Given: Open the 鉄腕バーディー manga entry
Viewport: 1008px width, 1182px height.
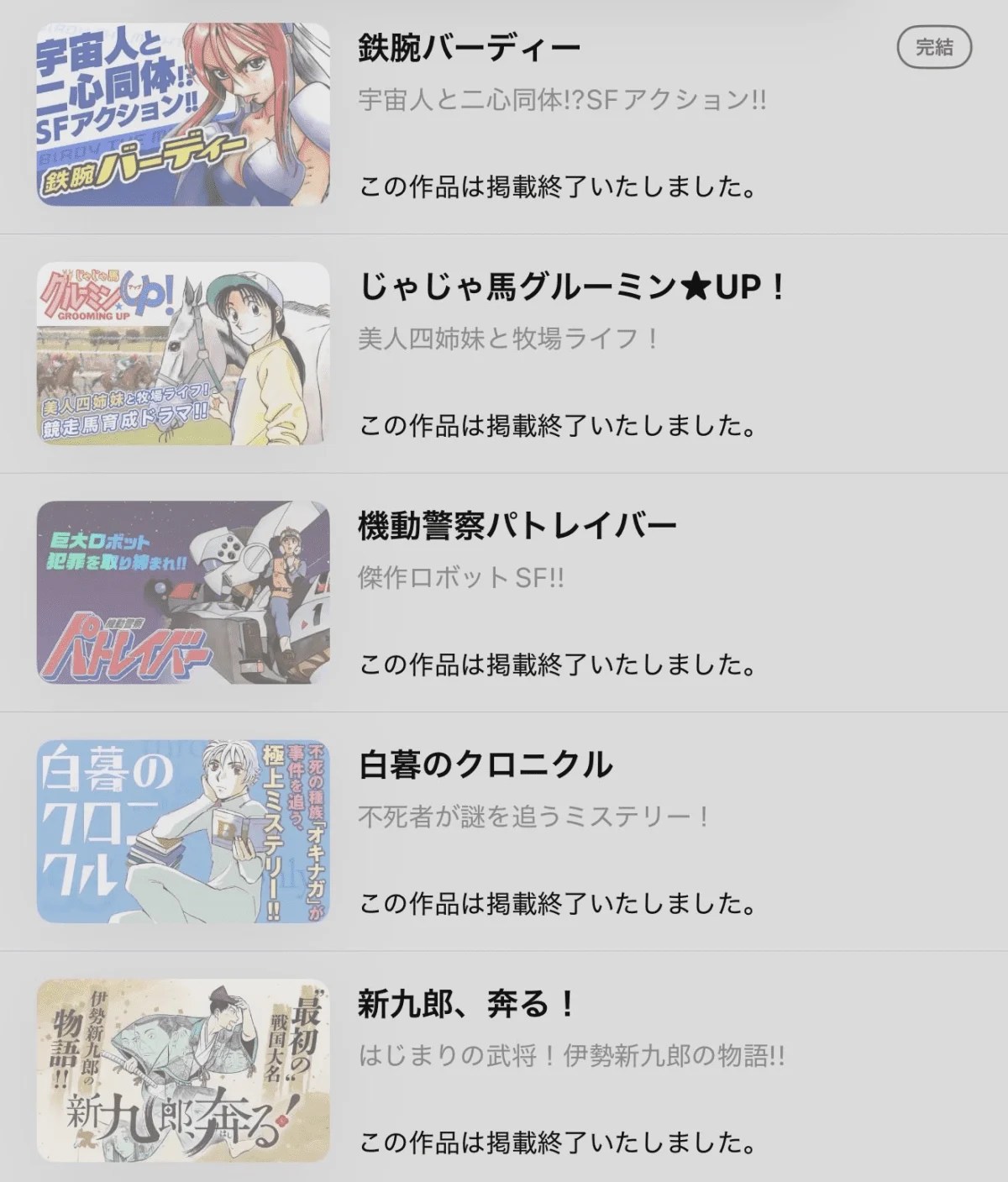Looking at the screenshot, I should pos(469,48).
